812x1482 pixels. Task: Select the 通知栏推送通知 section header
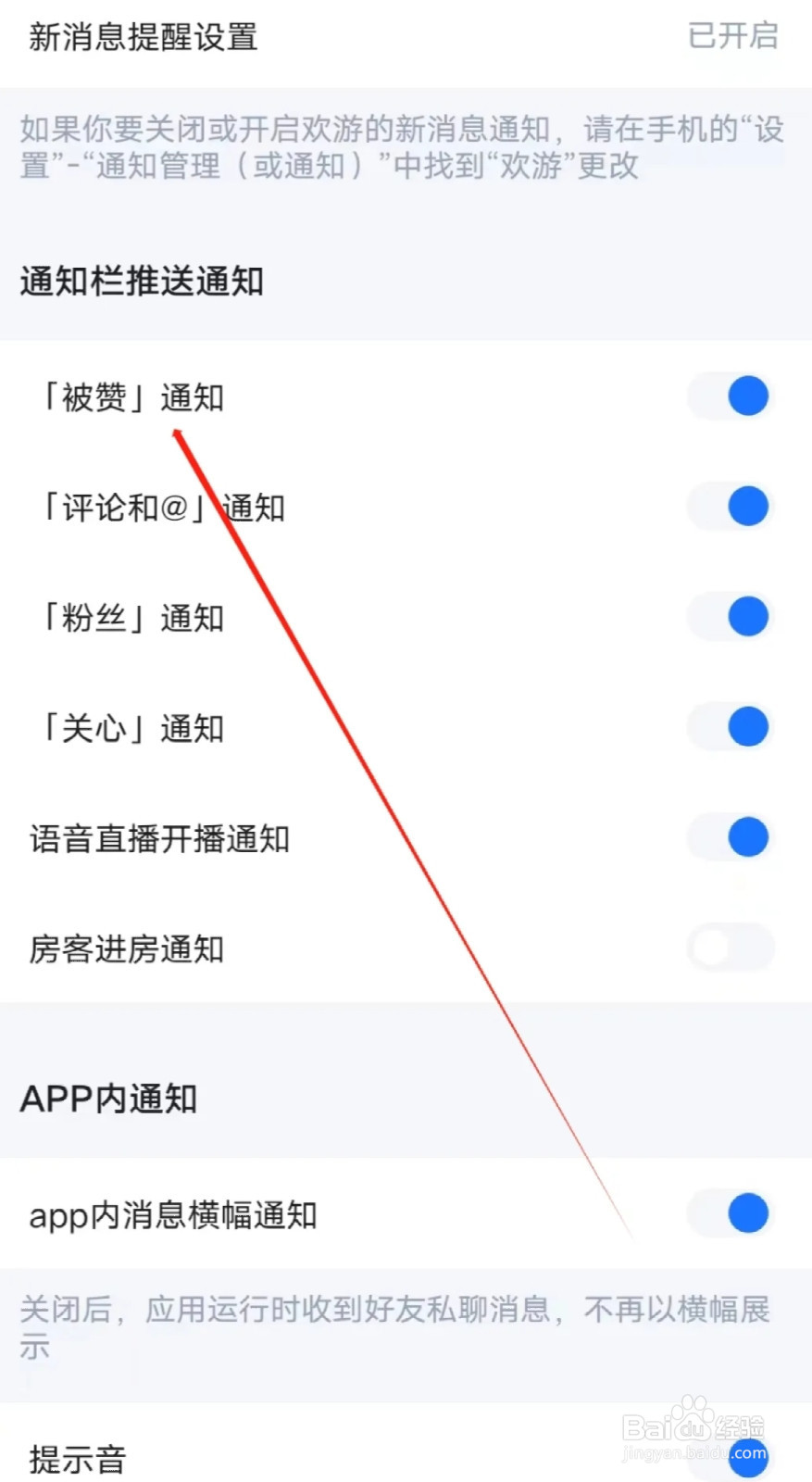coord(140,281)
